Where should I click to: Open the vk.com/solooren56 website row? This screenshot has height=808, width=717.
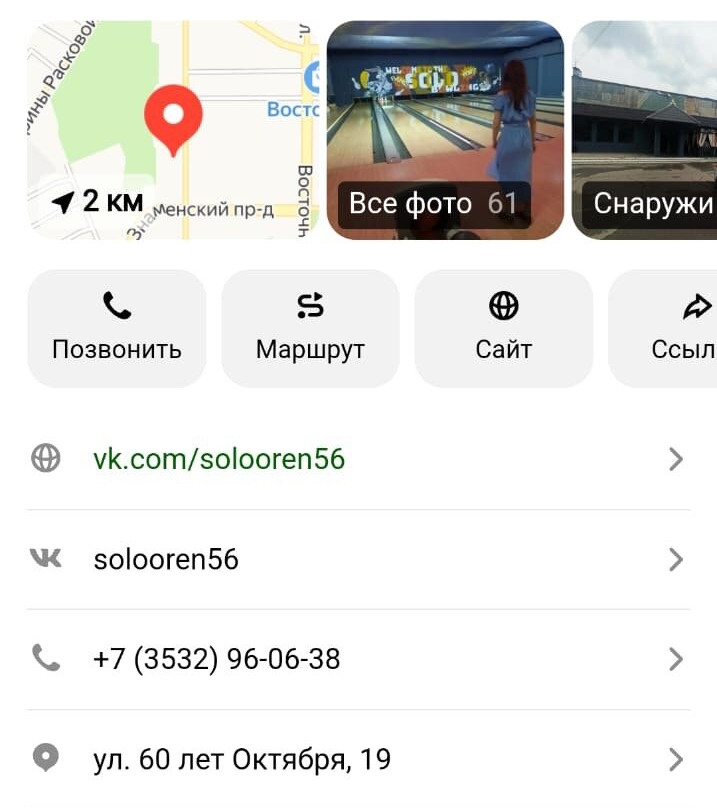click(x=358, y=459)
